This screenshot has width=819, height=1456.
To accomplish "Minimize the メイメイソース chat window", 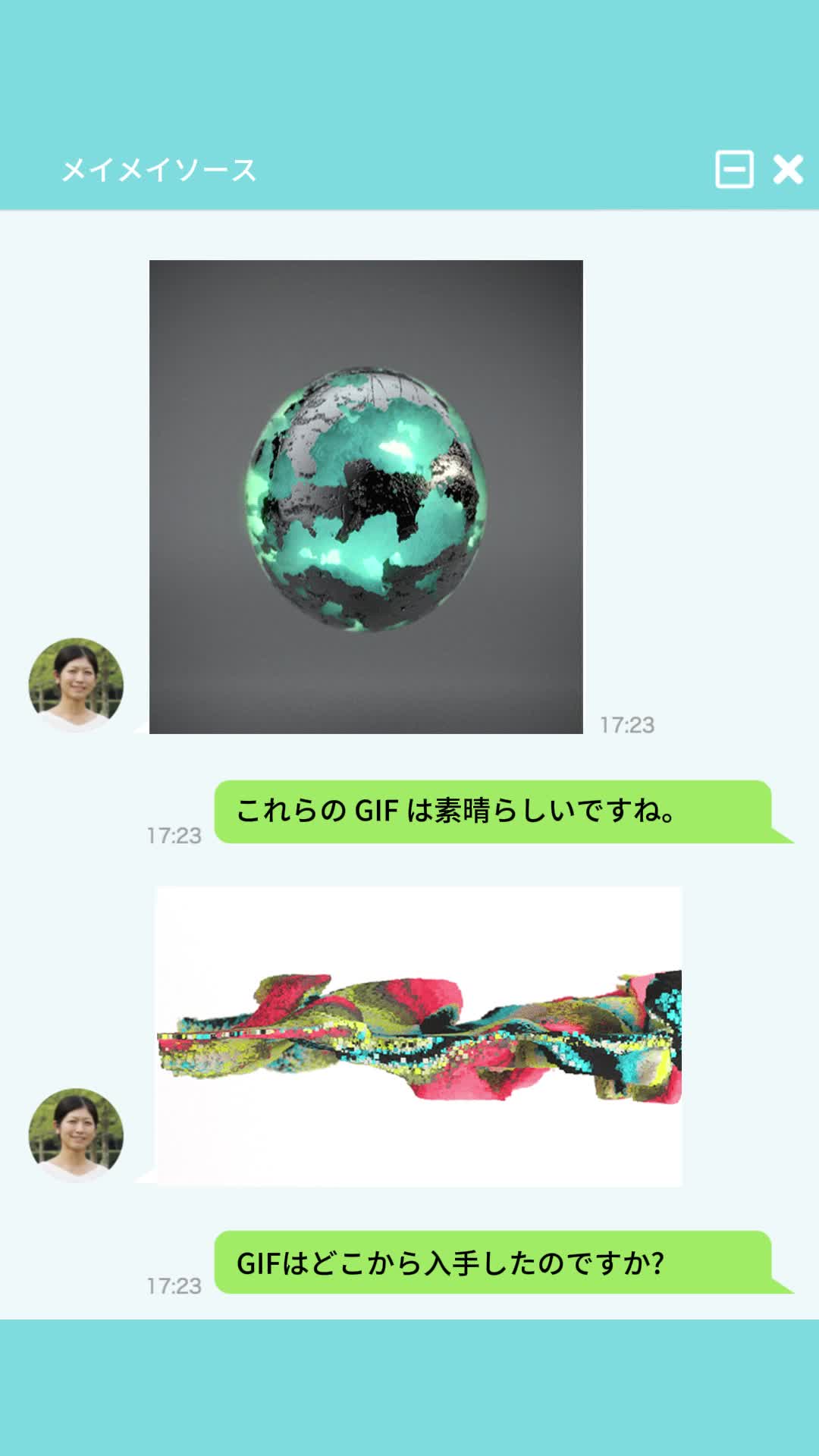I will click(x=734, y=169).
